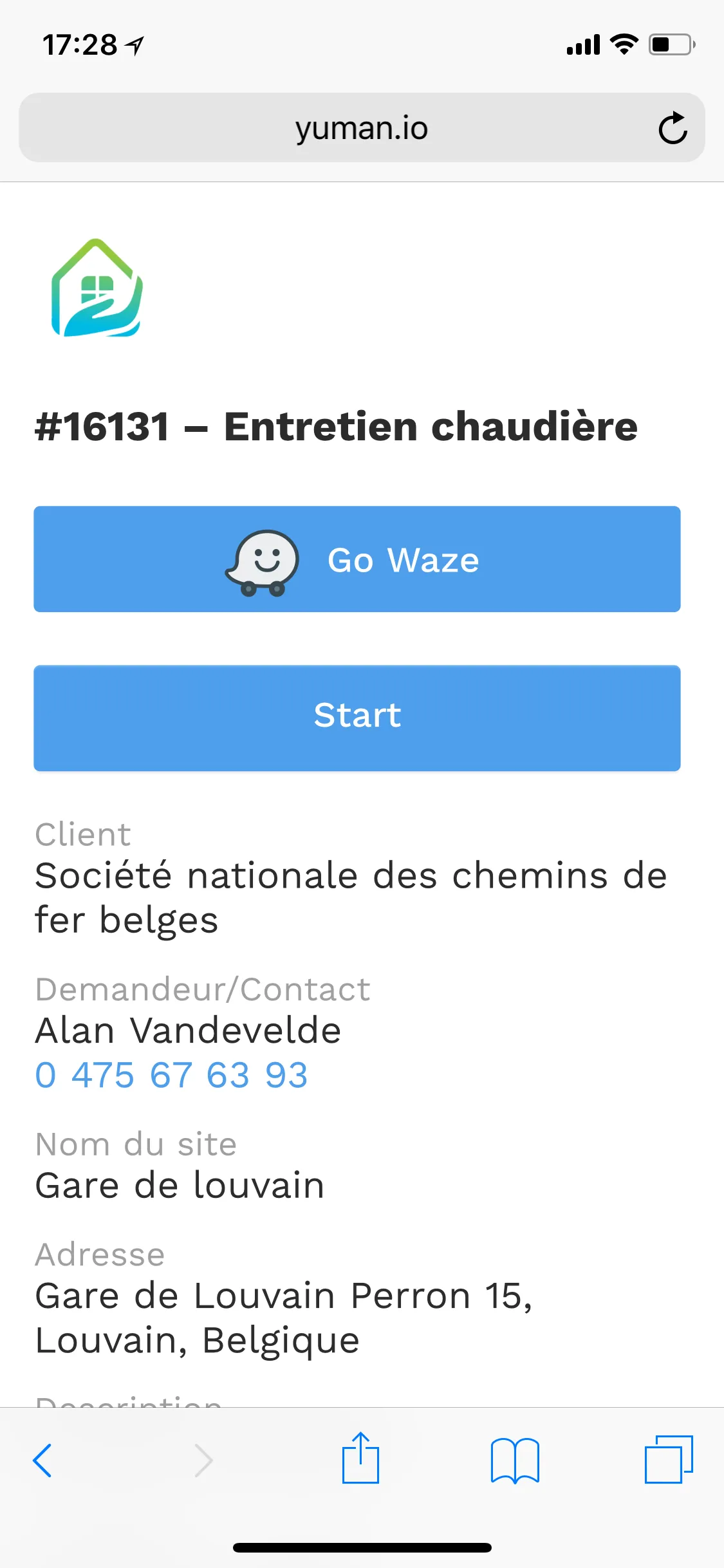Call phone number 0 475 67 63 93
The height and width of the screenshot is (1568, 724).
click(x=171, y=1076)
